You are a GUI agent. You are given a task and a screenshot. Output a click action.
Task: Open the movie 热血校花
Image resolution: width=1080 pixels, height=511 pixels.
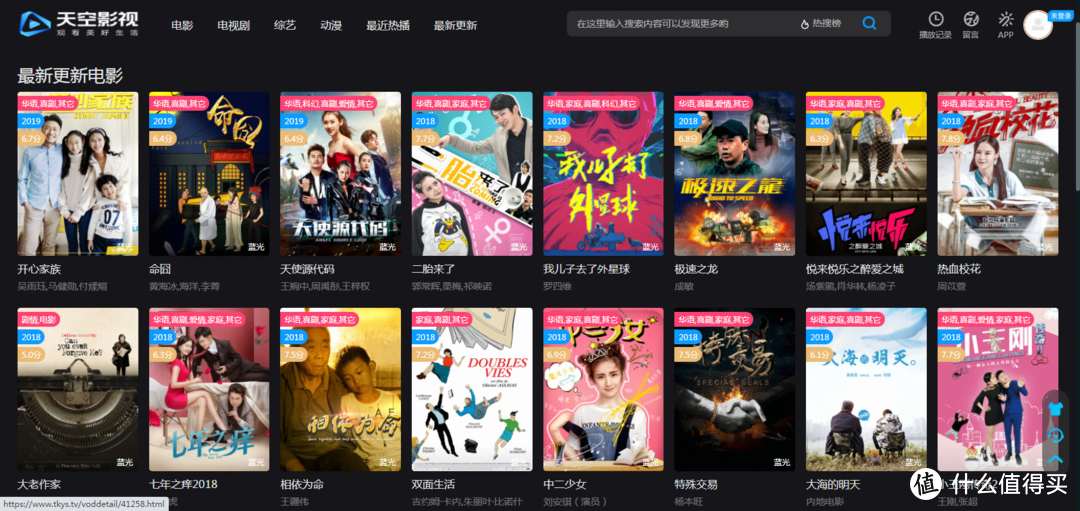997,174
